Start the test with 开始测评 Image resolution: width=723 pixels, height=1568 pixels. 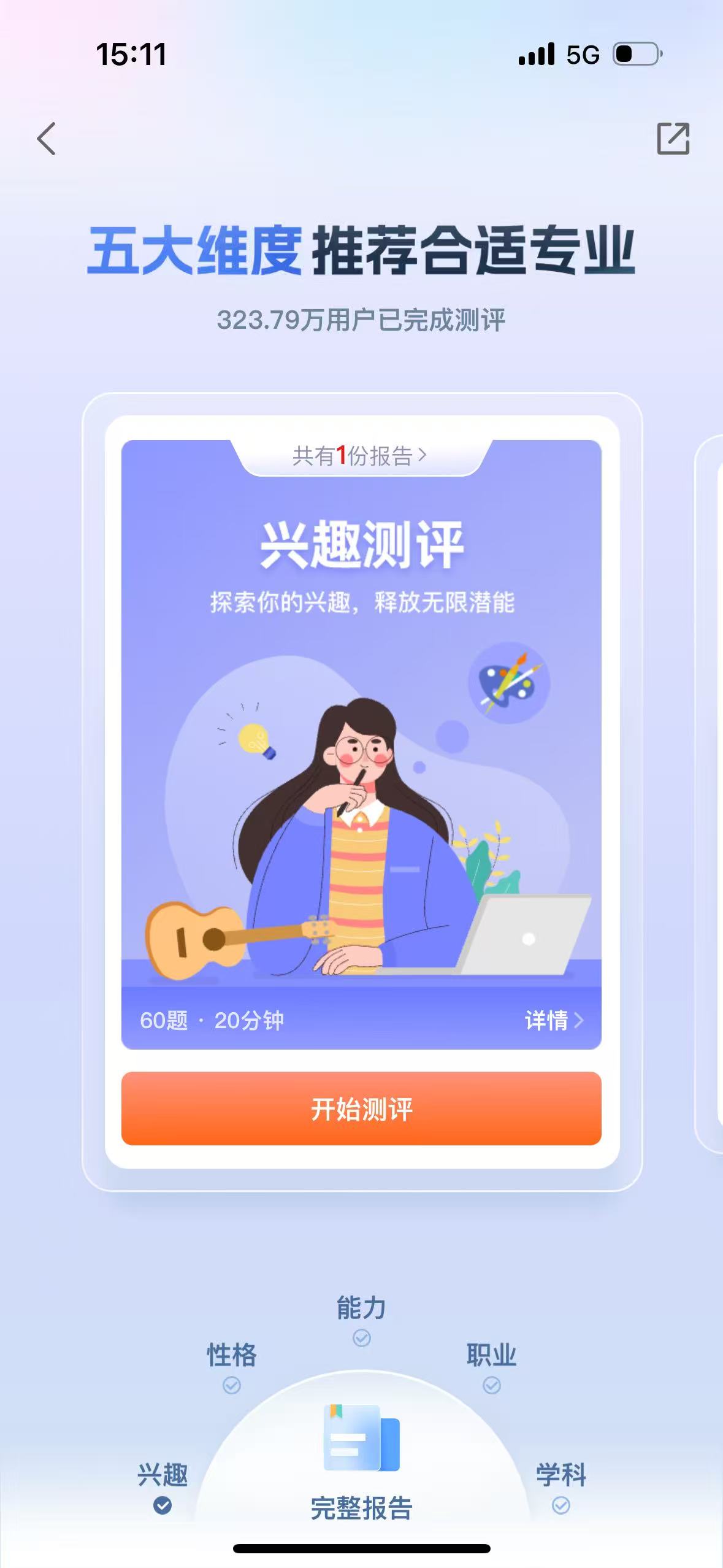361,1109
